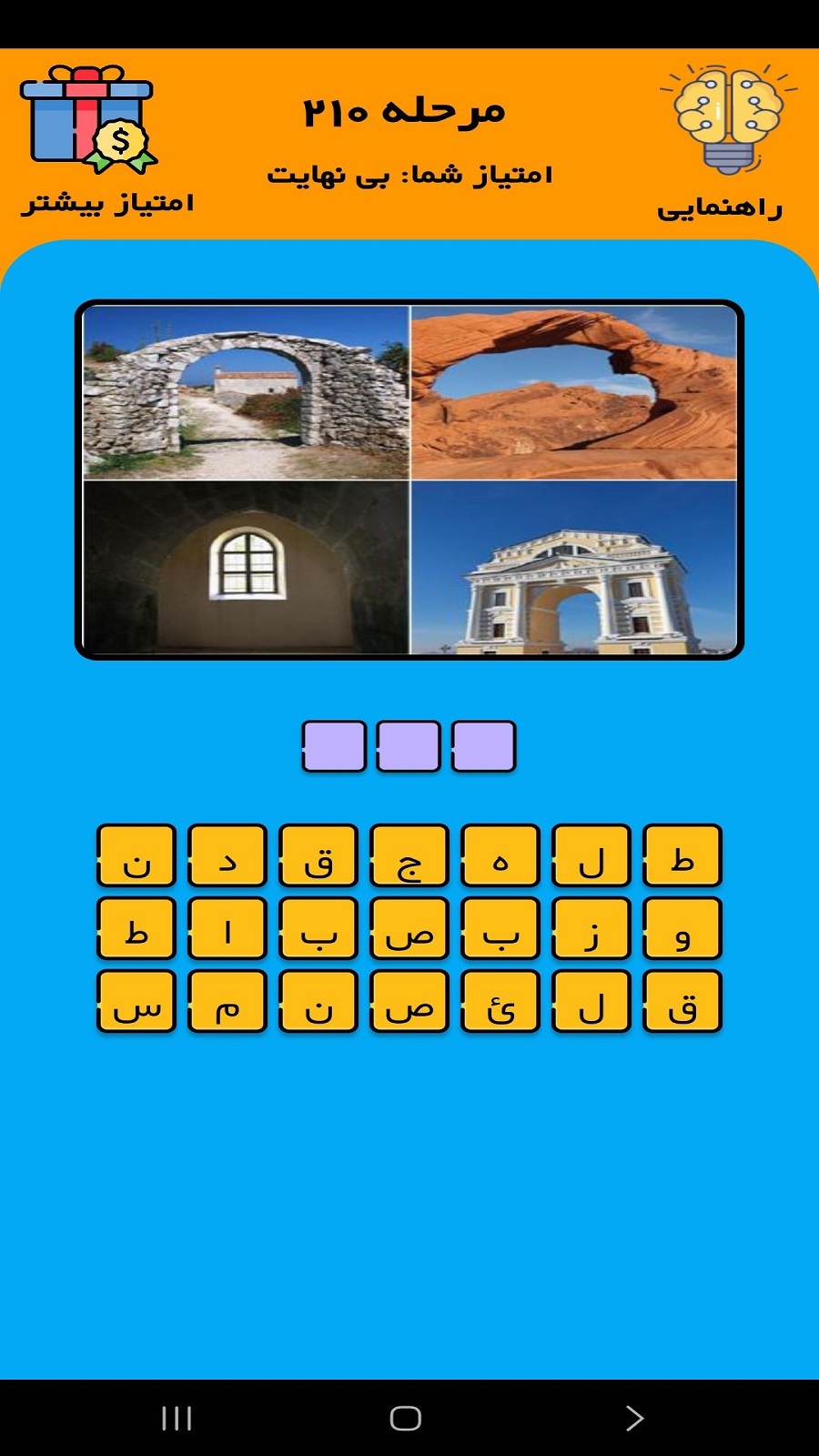Pick the letter tile ج
Image resolution: width=819 pixels, height=1456 pixels.
409,855
